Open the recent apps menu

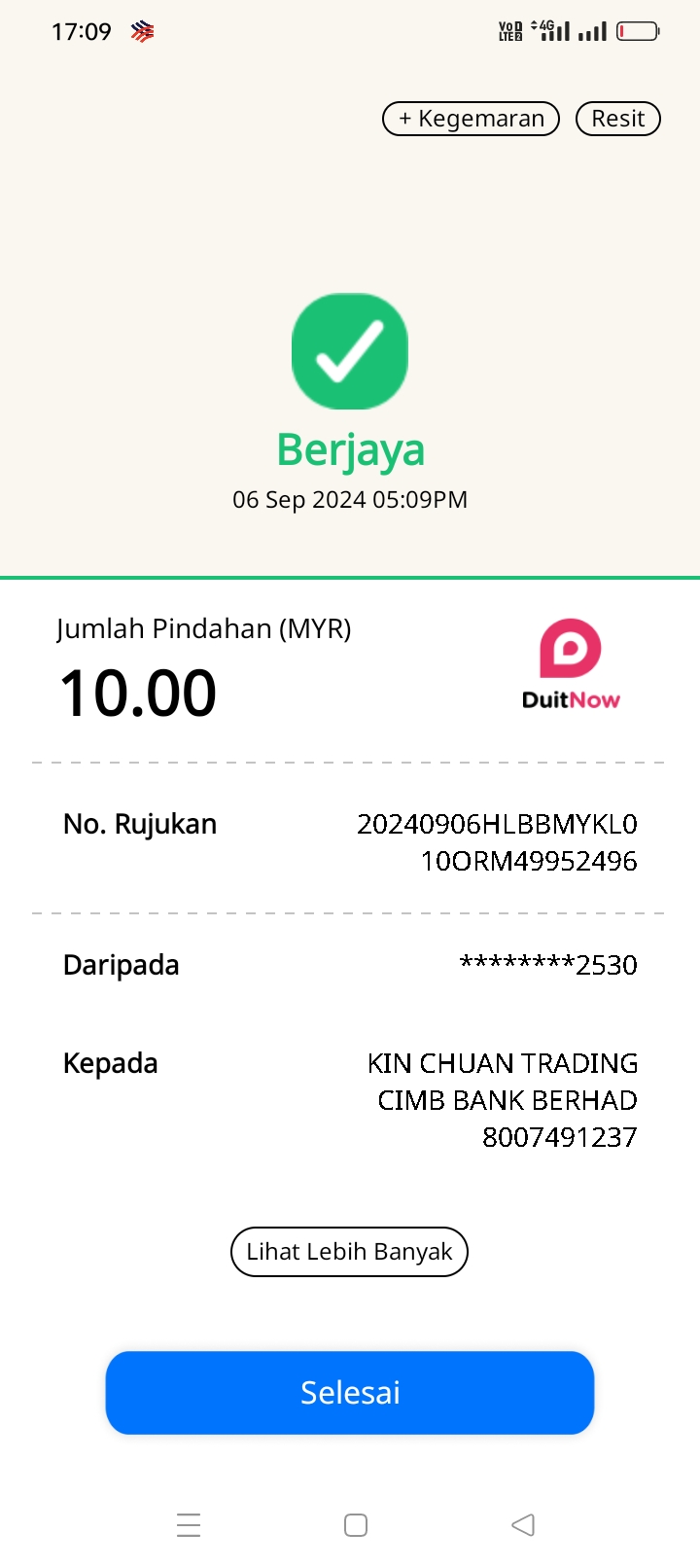(189, 1524)
